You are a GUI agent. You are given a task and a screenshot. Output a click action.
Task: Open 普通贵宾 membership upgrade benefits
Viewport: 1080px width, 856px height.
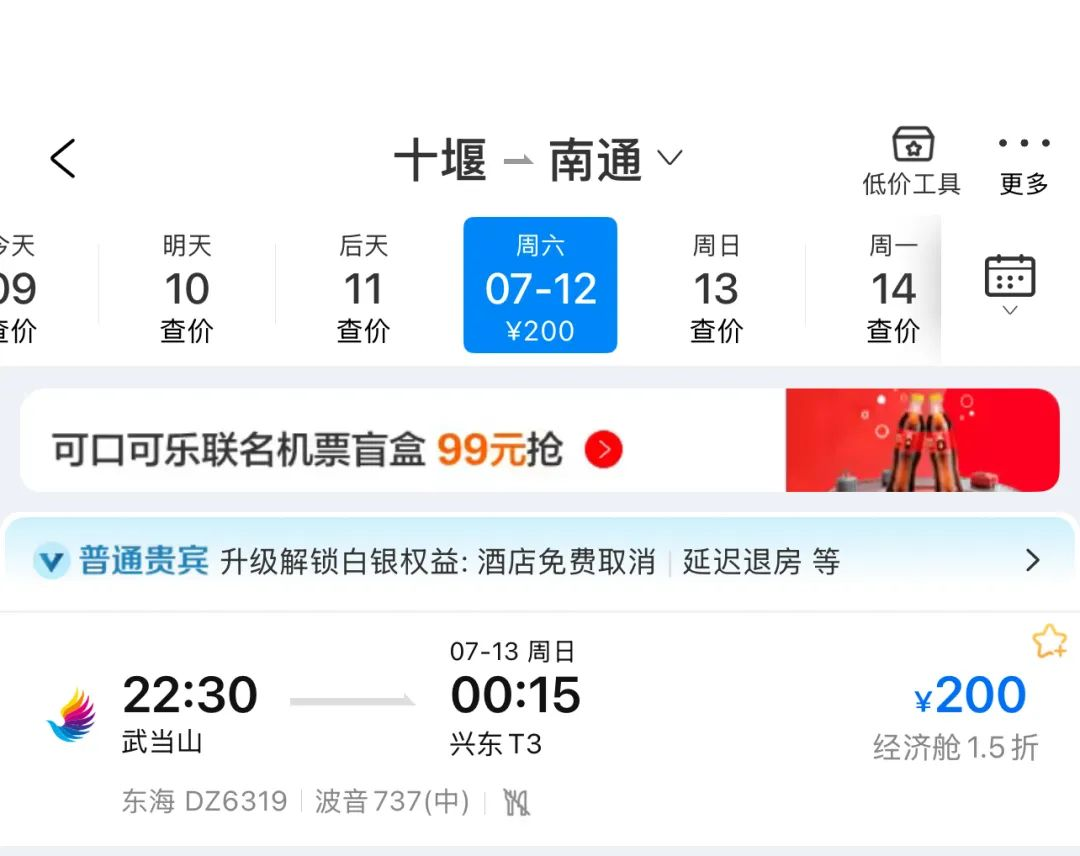pyautogui.click(x=539, y=561)
